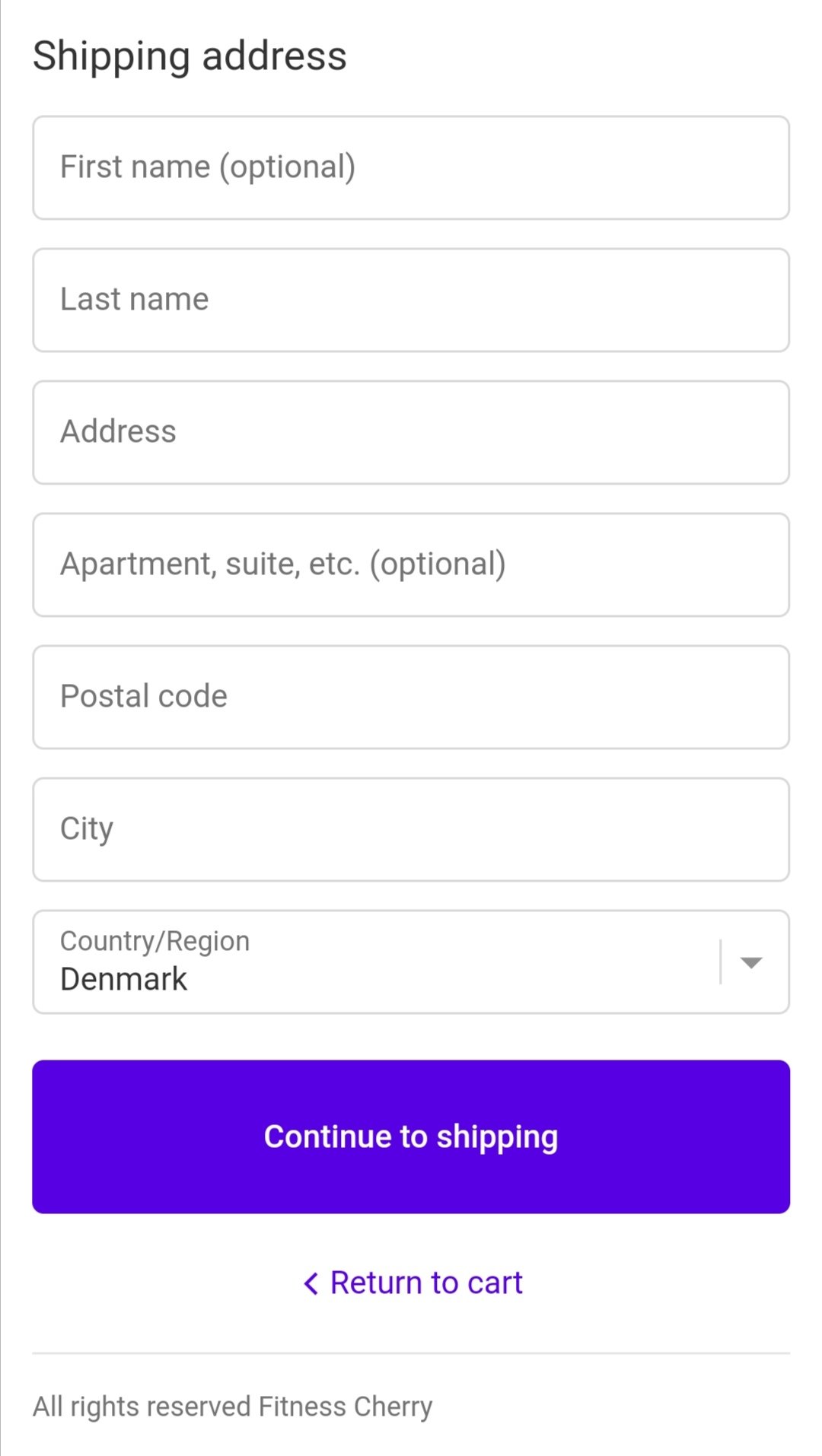Tap the Continue to shipping button
This screenshot has width=822, height=1456.
coord(411,1137)
